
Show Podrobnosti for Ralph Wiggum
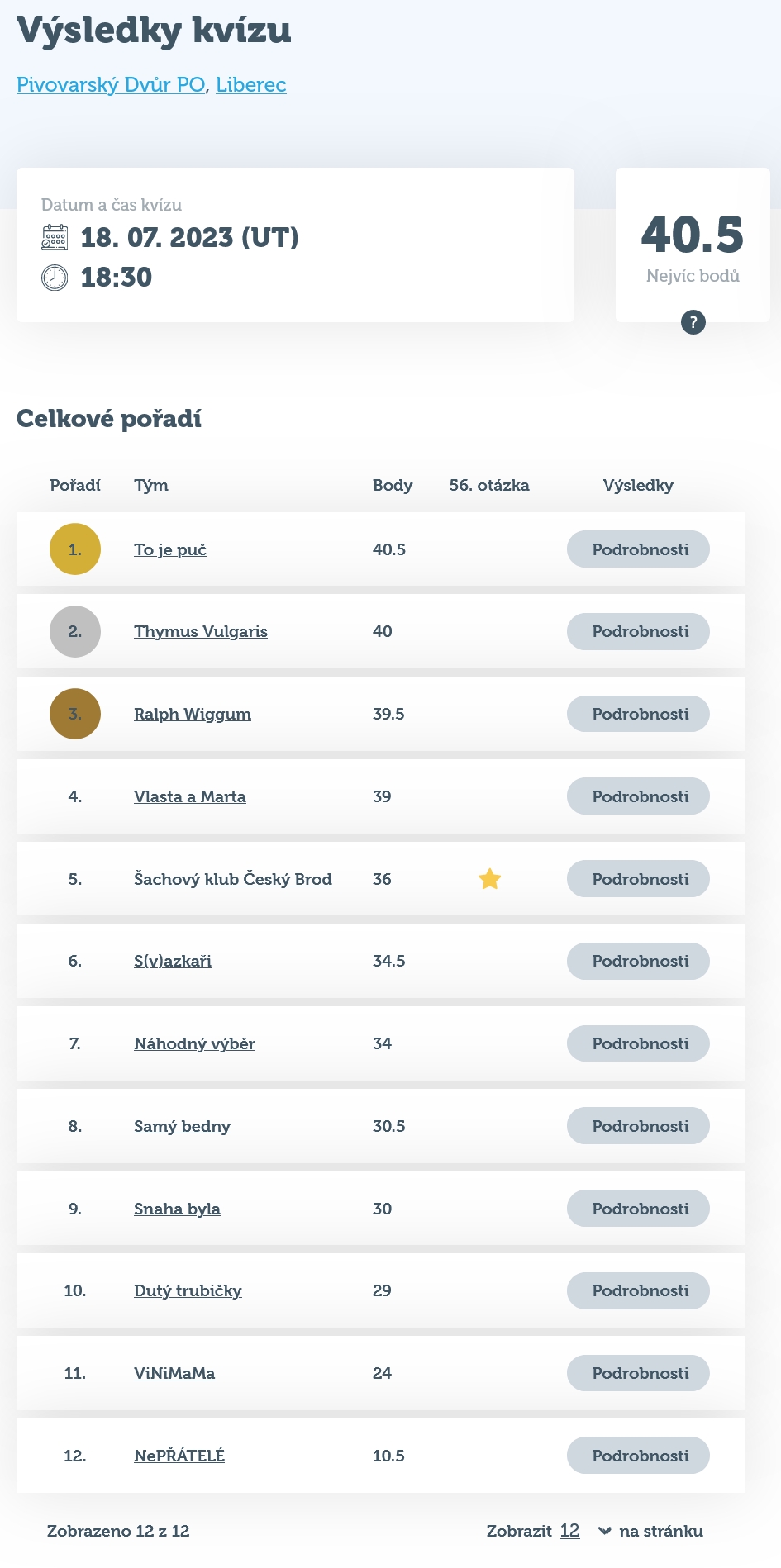point(638,714)
